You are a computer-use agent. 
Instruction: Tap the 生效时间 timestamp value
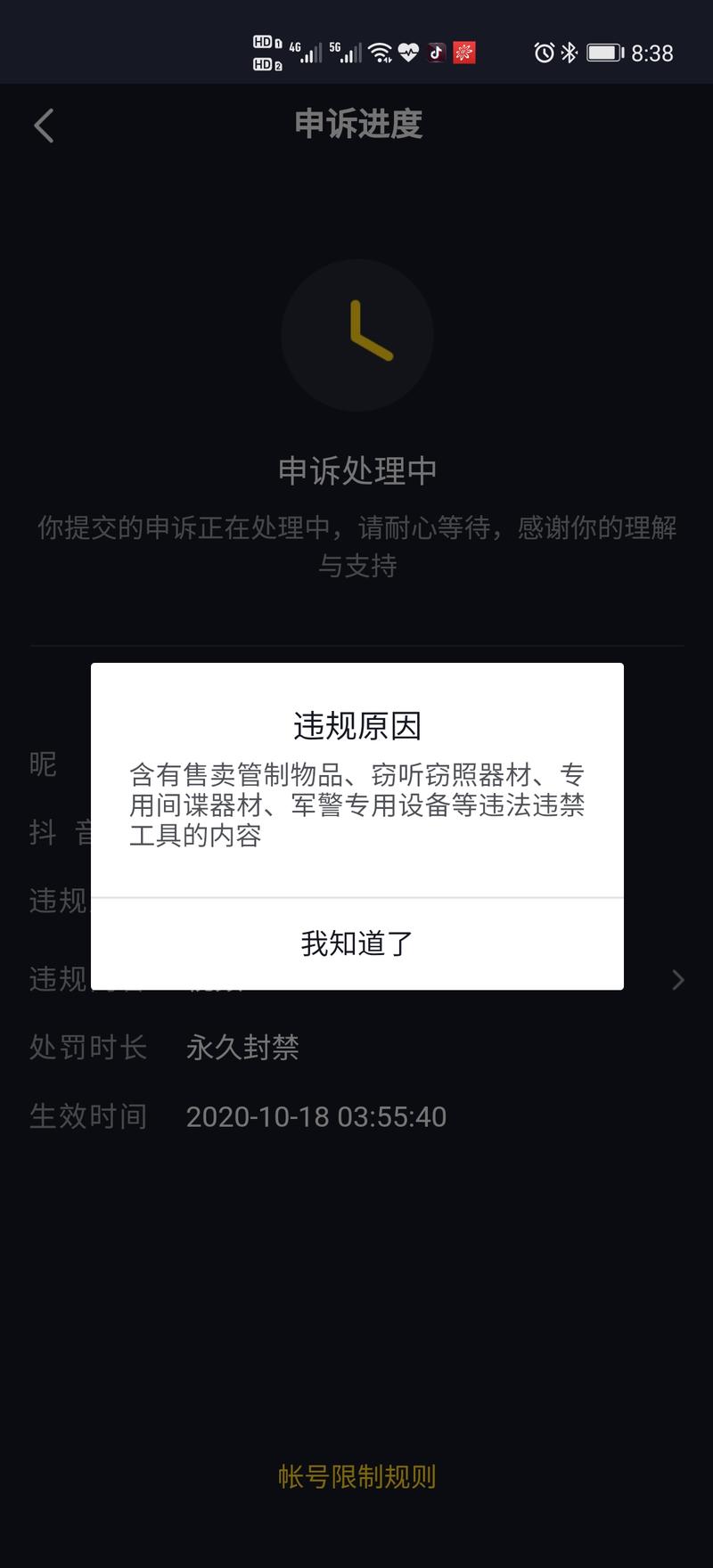(315, 1116)
